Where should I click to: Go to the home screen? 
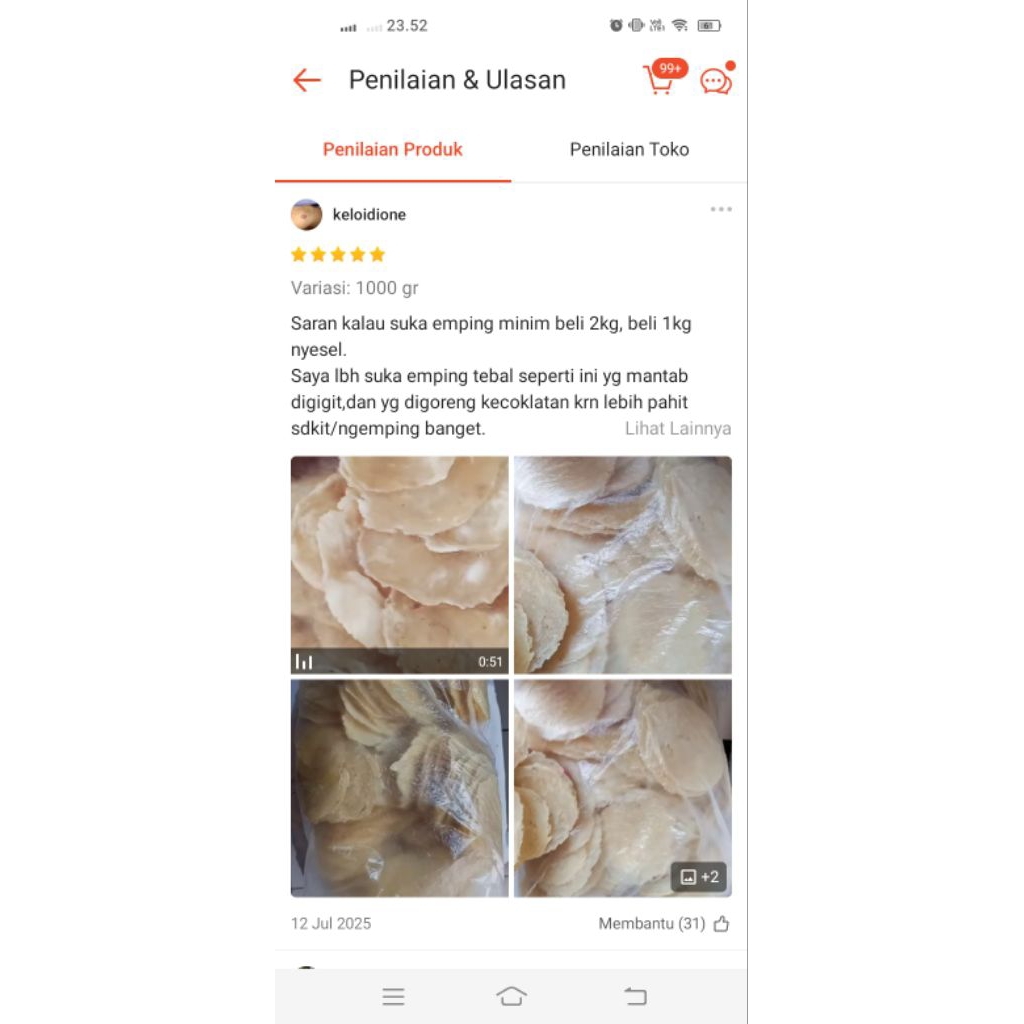pyautogui.click(x=511, y=996)
